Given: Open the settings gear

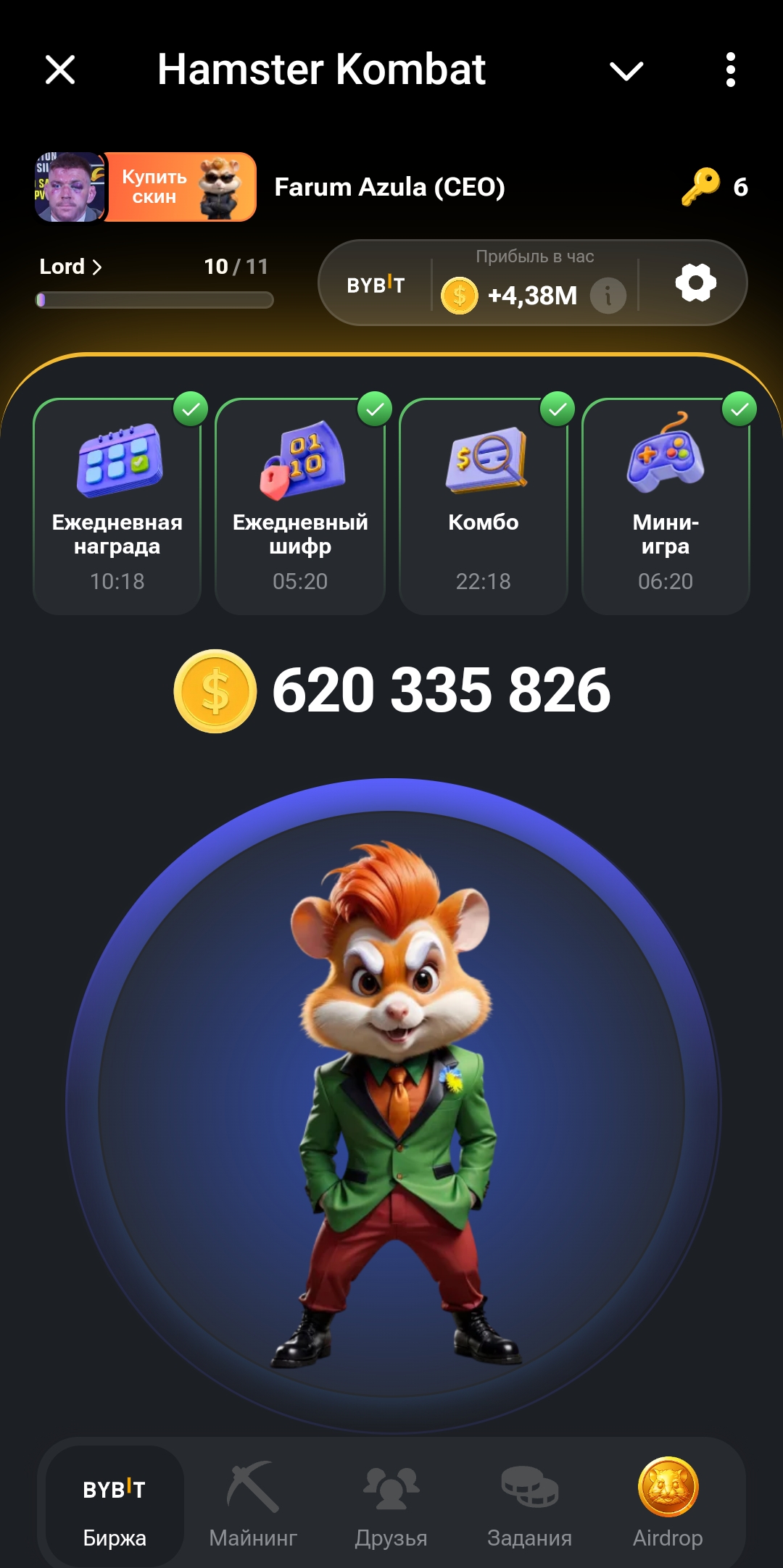Looking at the screenshot, I should [x=696, y=283].
